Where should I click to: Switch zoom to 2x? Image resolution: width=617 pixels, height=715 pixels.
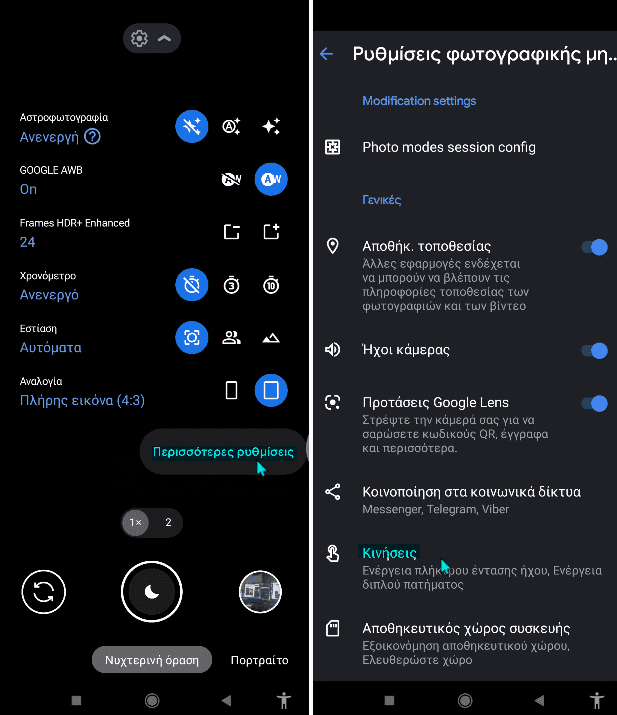pos(168,522)
